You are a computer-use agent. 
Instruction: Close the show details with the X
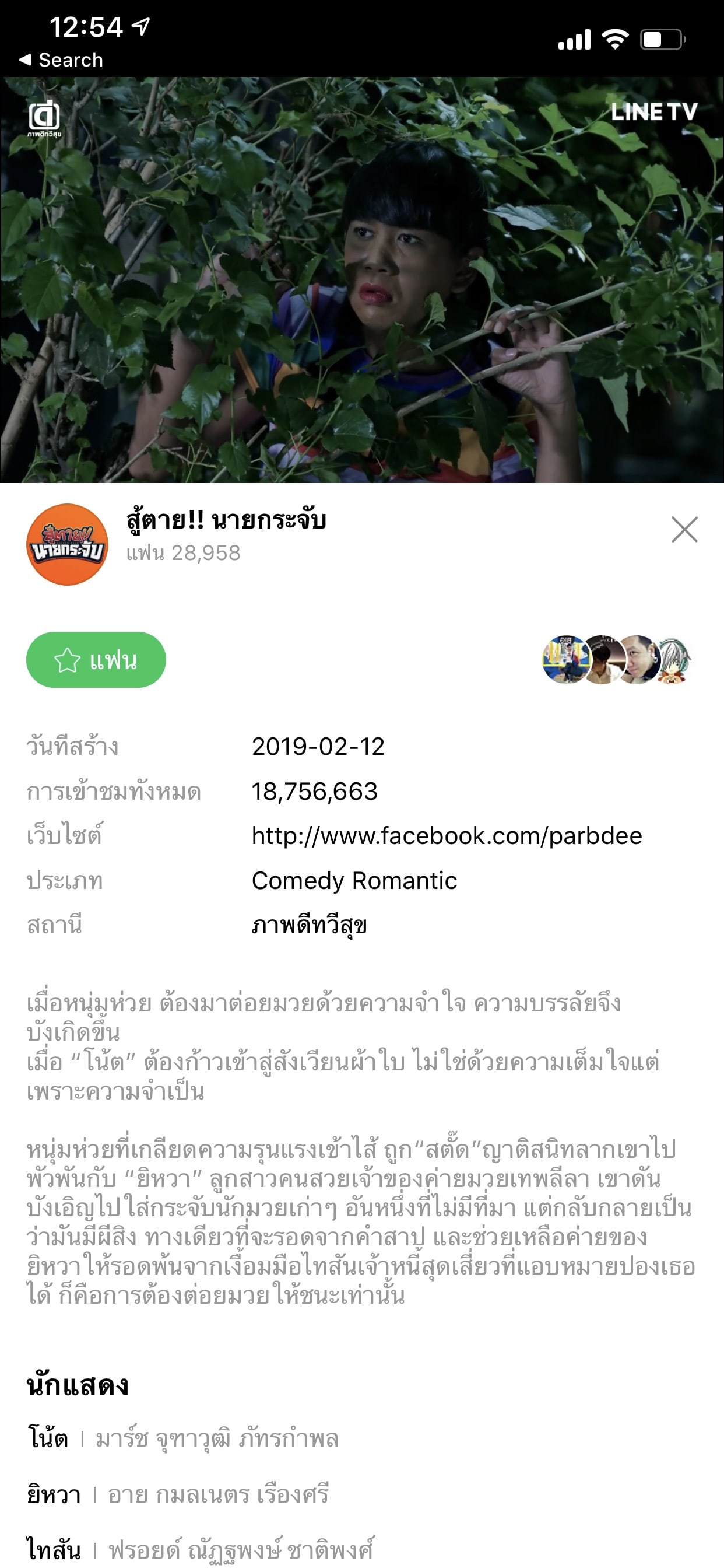click(684, 530)
